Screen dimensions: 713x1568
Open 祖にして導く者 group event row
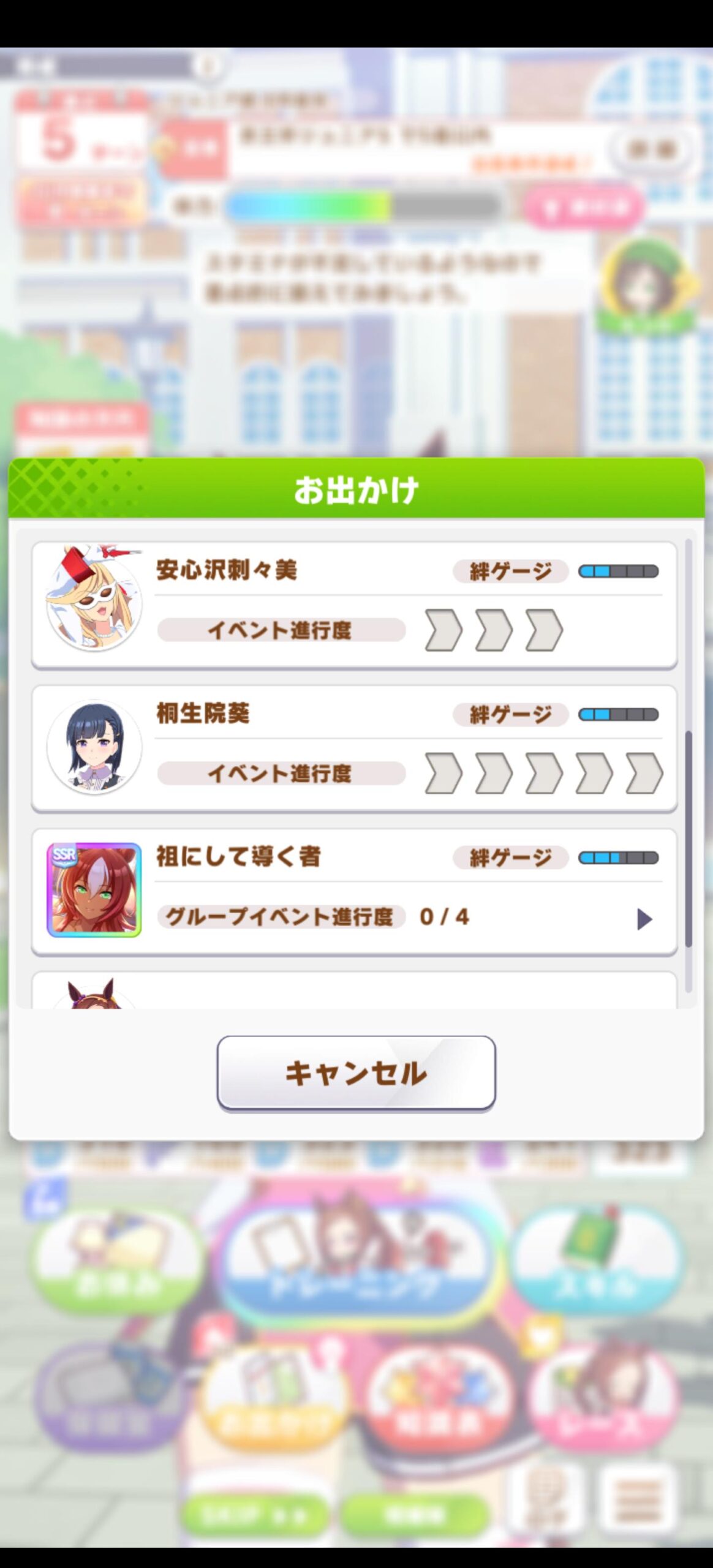pos(354,891)
